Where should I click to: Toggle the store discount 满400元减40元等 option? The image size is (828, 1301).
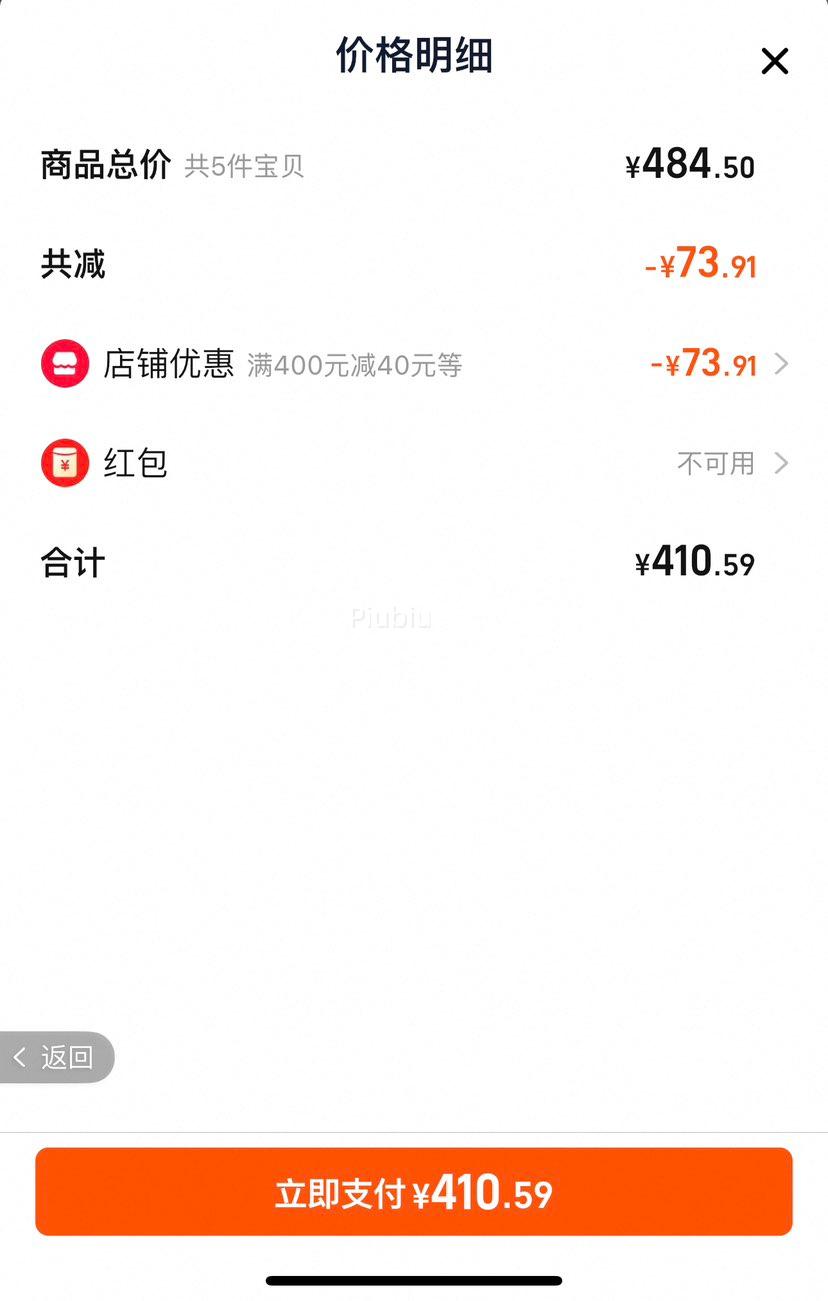tap(414, 363)
